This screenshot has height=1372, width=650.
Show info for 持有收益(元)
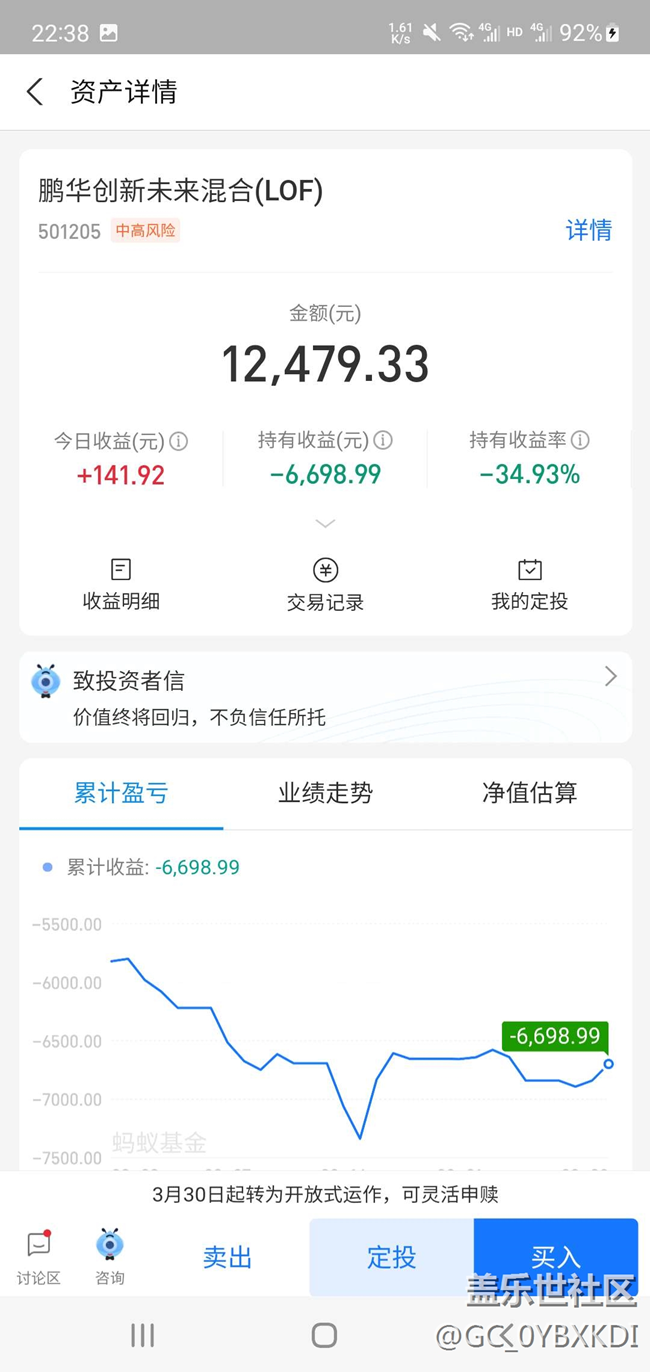382,440
